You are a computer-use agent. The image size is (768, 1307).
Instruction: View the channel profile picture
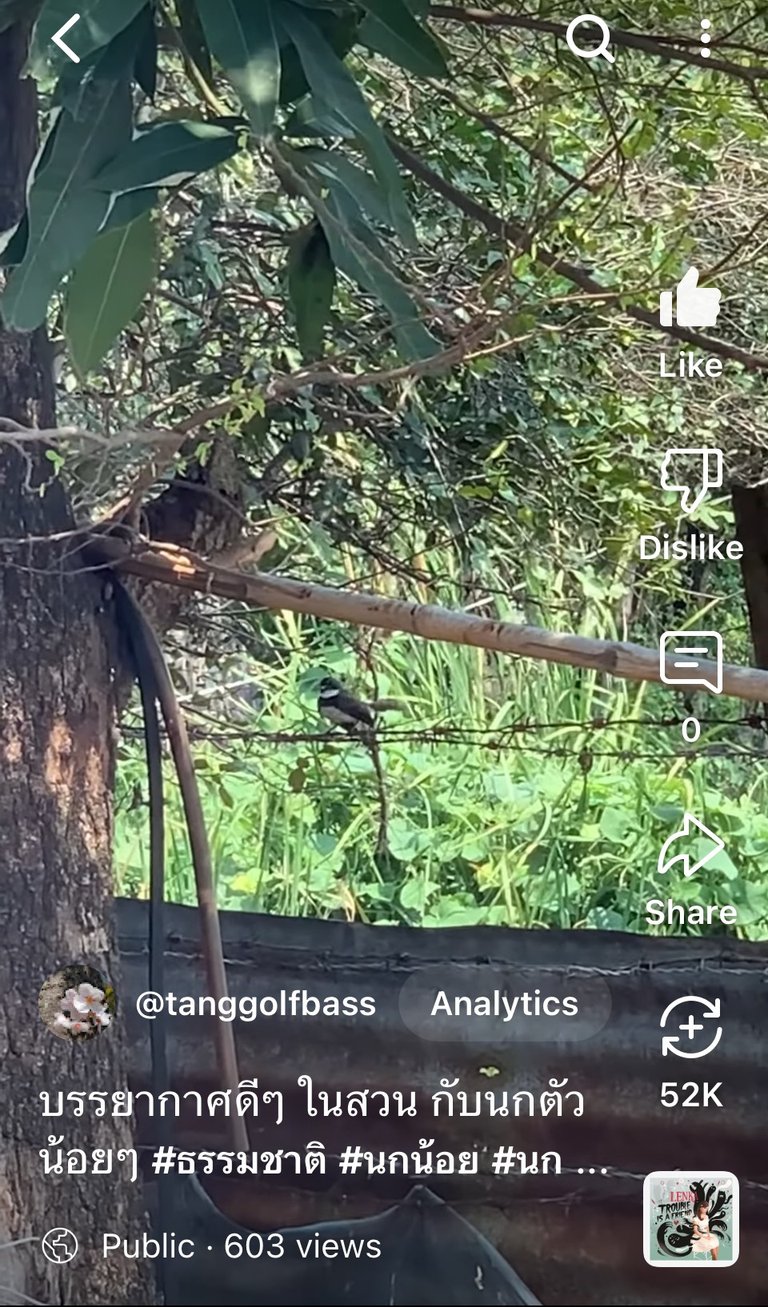[77, 1003]
